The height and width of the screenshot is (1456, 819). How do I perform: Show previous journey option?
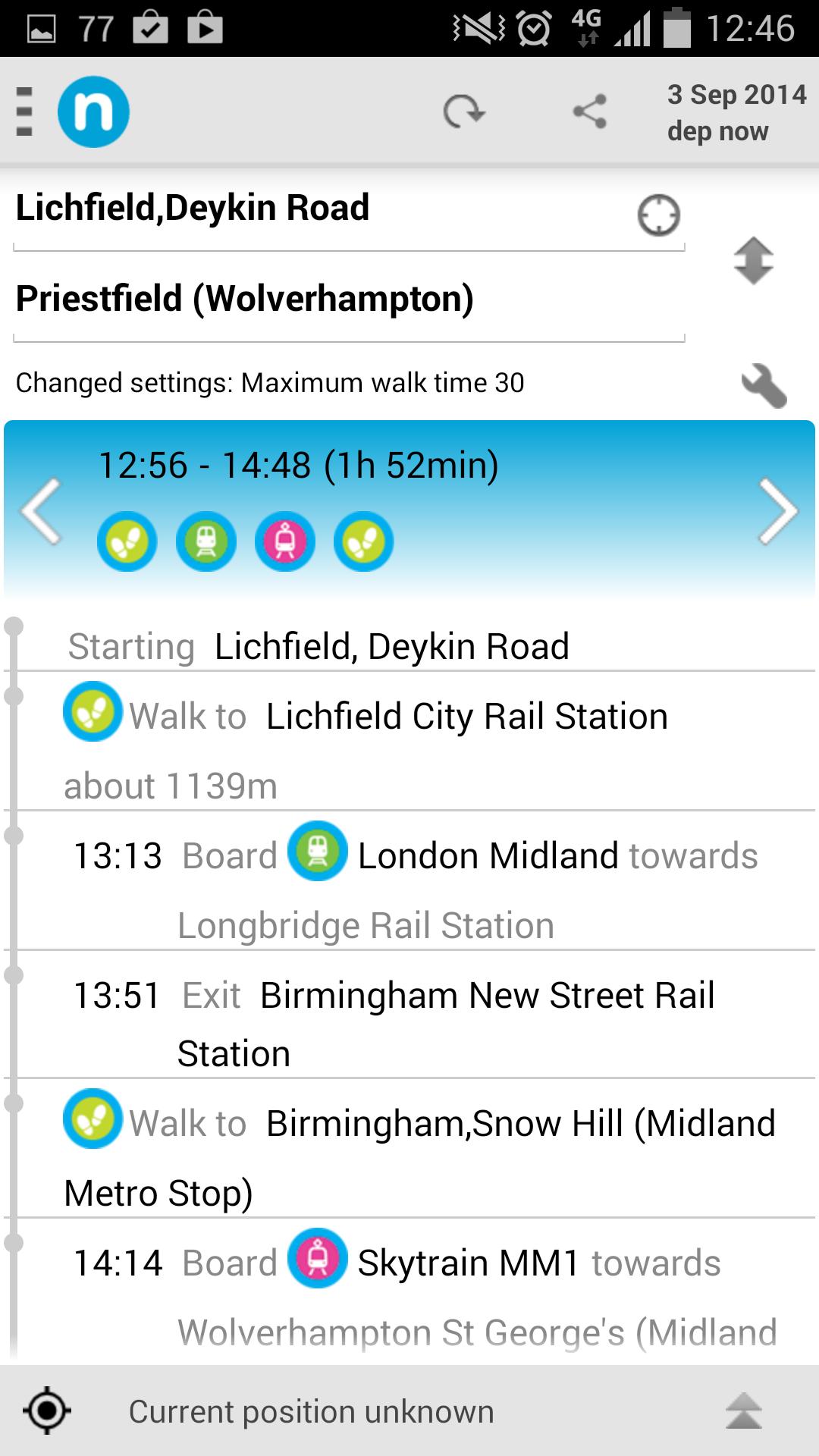42,510
